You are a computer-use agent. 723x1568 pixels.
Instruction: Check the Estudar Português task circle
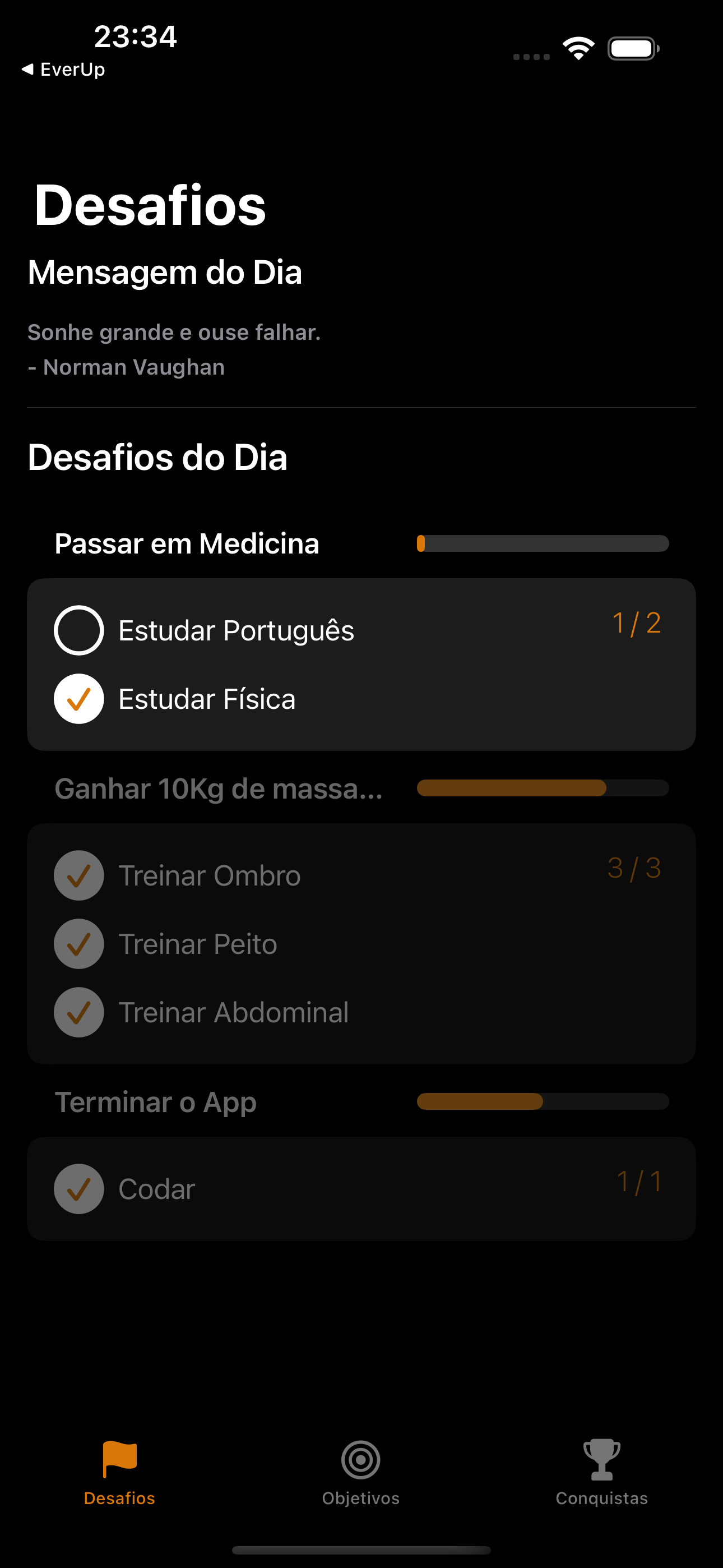point(79,630)
